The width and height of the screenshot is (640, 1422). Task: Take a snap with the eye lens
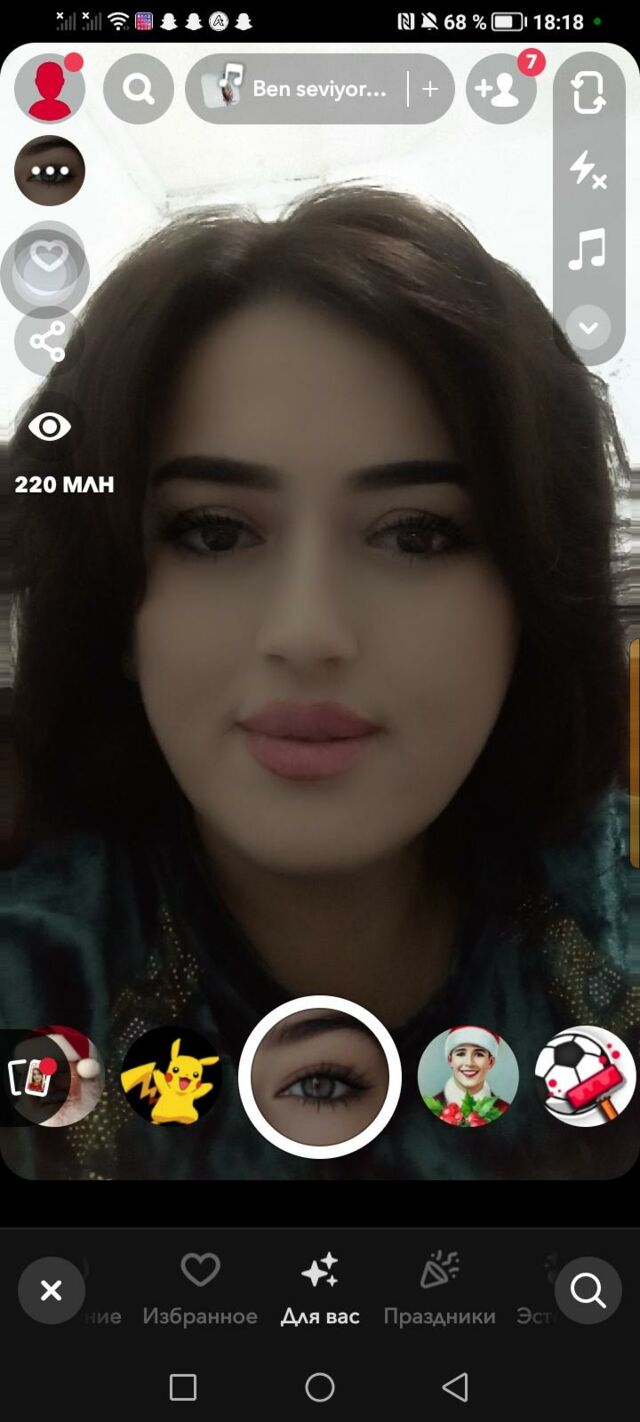point(320,1077)
